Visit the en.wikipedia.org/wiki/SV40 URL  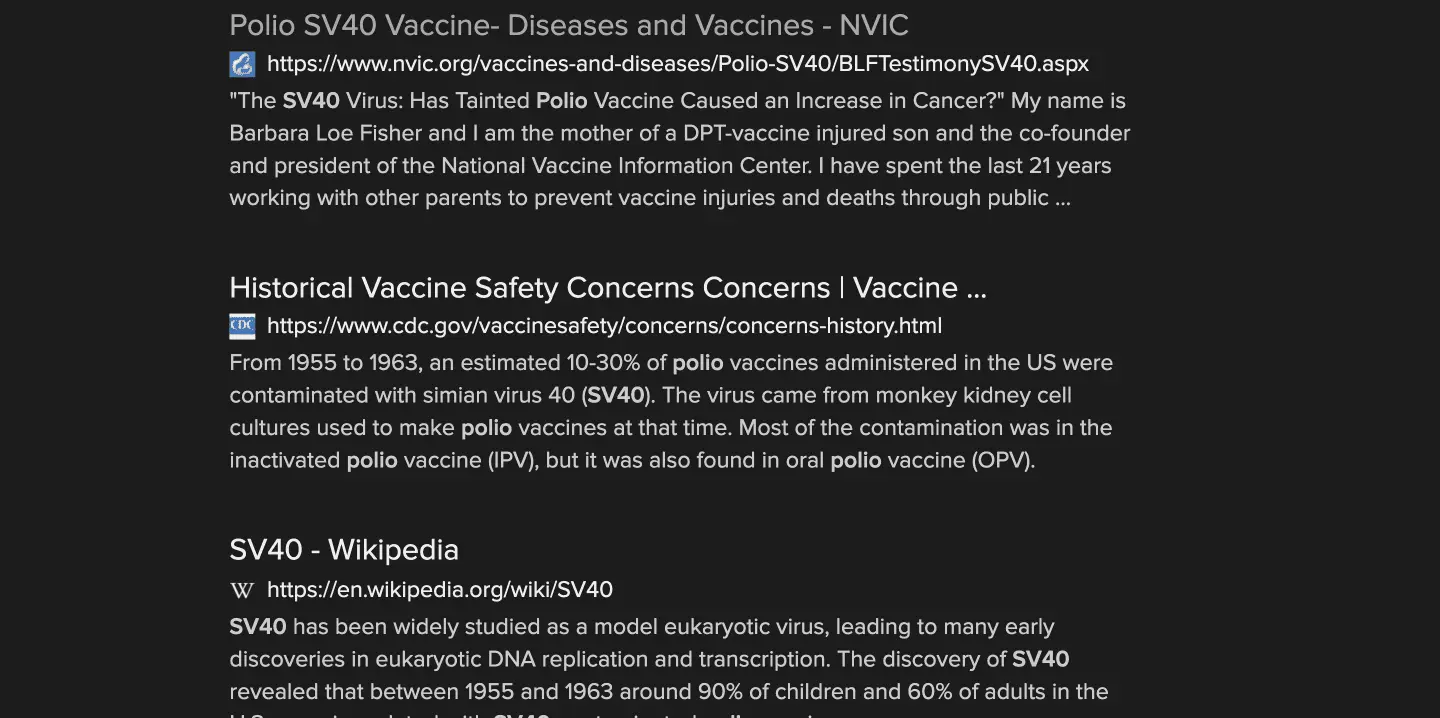point(439,590)
